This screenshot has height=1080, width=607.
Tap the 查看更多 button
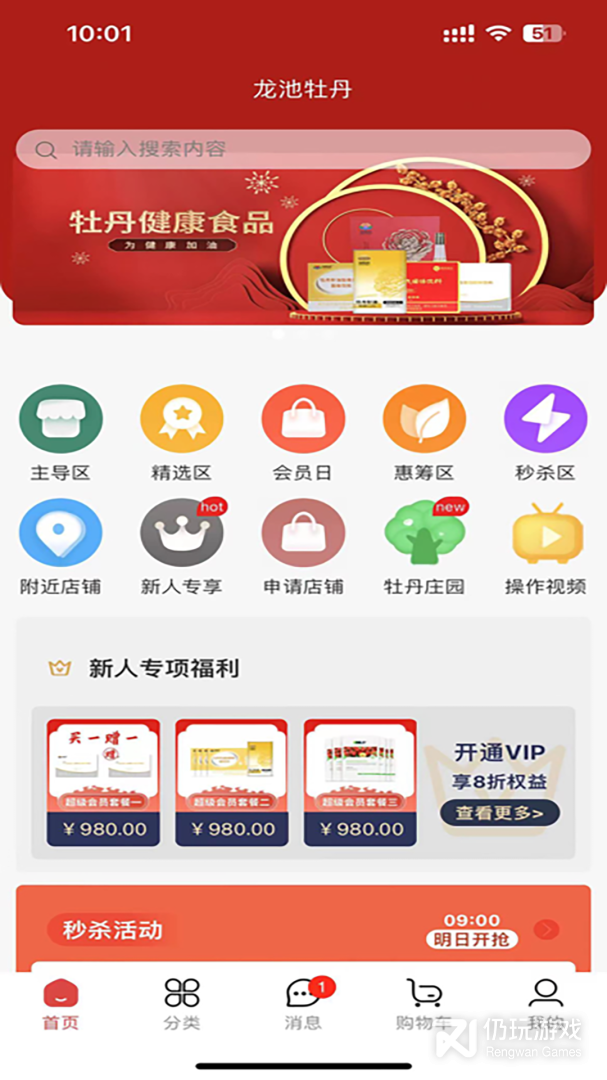point(499,813)
